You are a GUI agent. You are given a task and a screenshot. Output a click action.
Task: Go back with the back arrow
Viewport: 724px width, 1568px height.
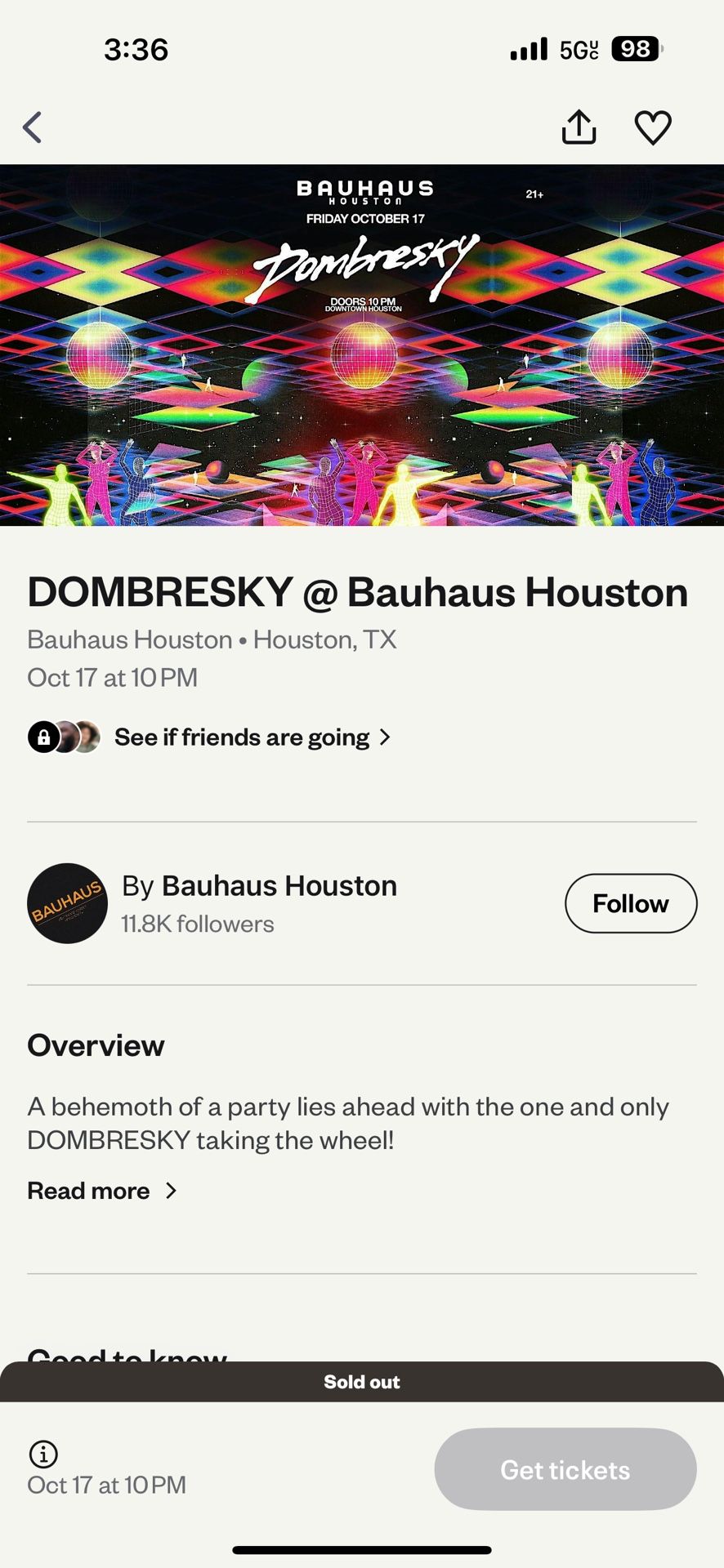pyautogui.click(x=33, y=127)
